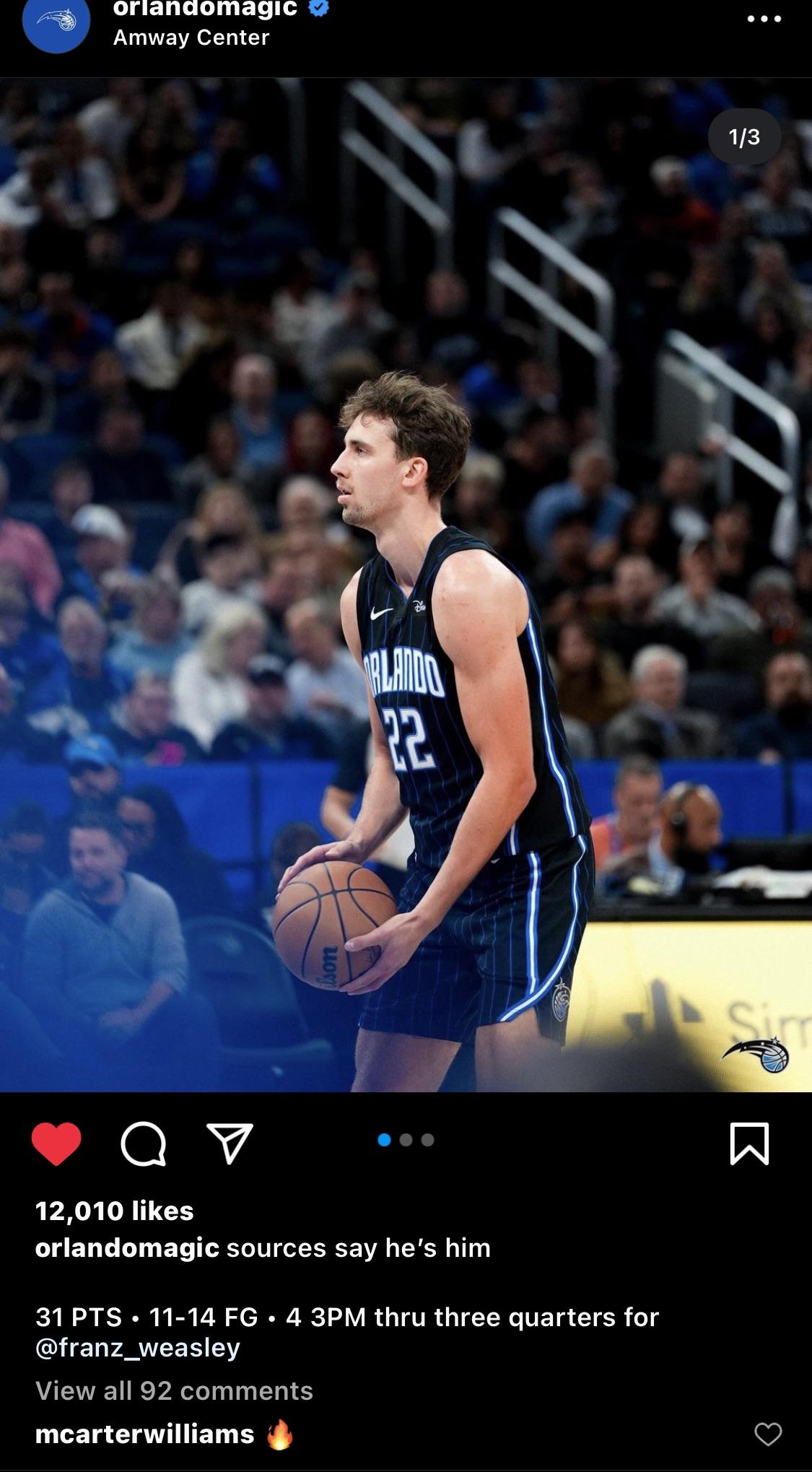Open the post's three-dot options menu
The width and height of the screenshot is (812, 1472).
click(764, 19)
